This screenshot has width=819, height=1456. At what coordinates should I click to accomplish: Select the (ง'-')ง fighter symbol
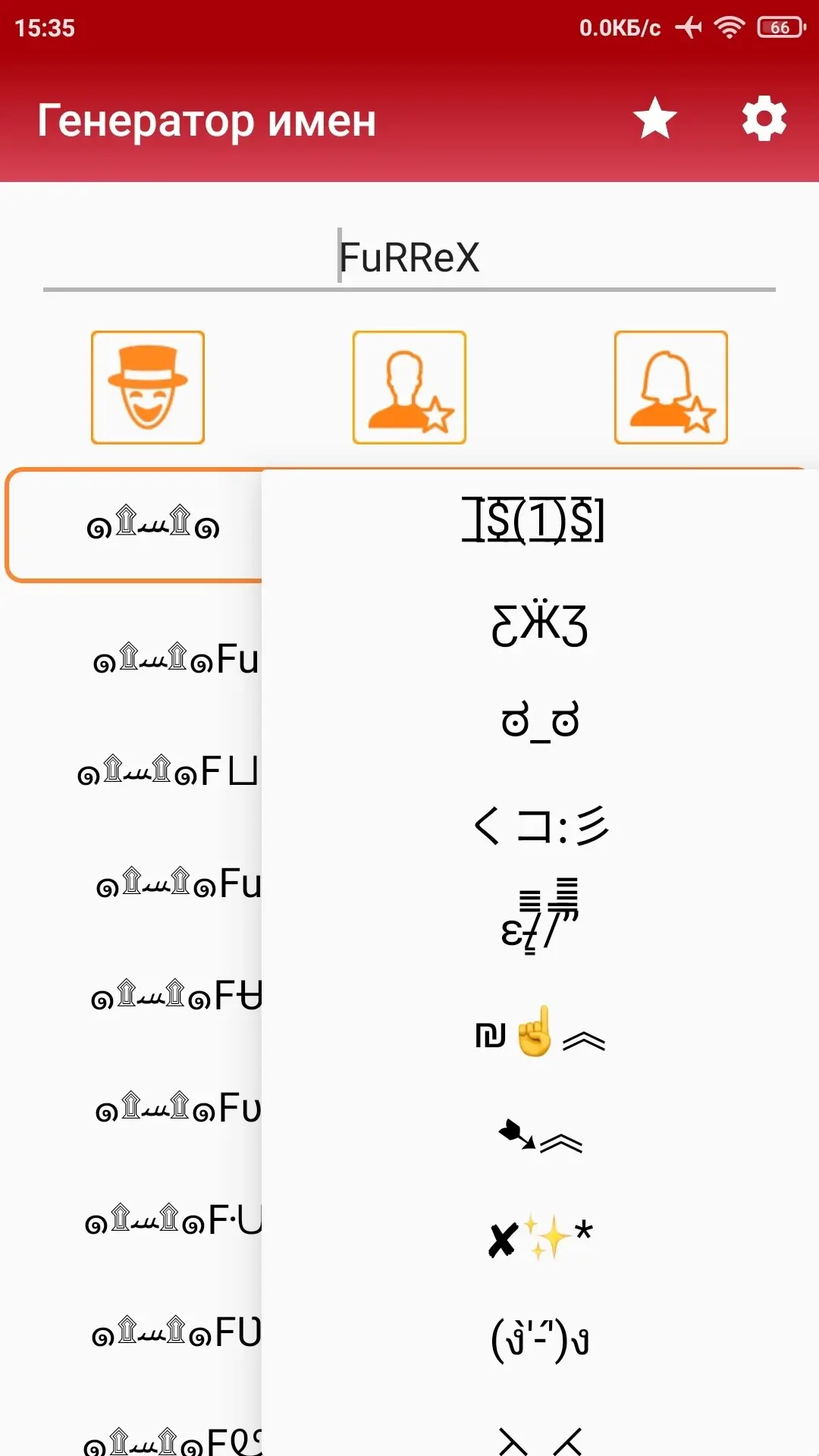click(x=540, y=1340)
